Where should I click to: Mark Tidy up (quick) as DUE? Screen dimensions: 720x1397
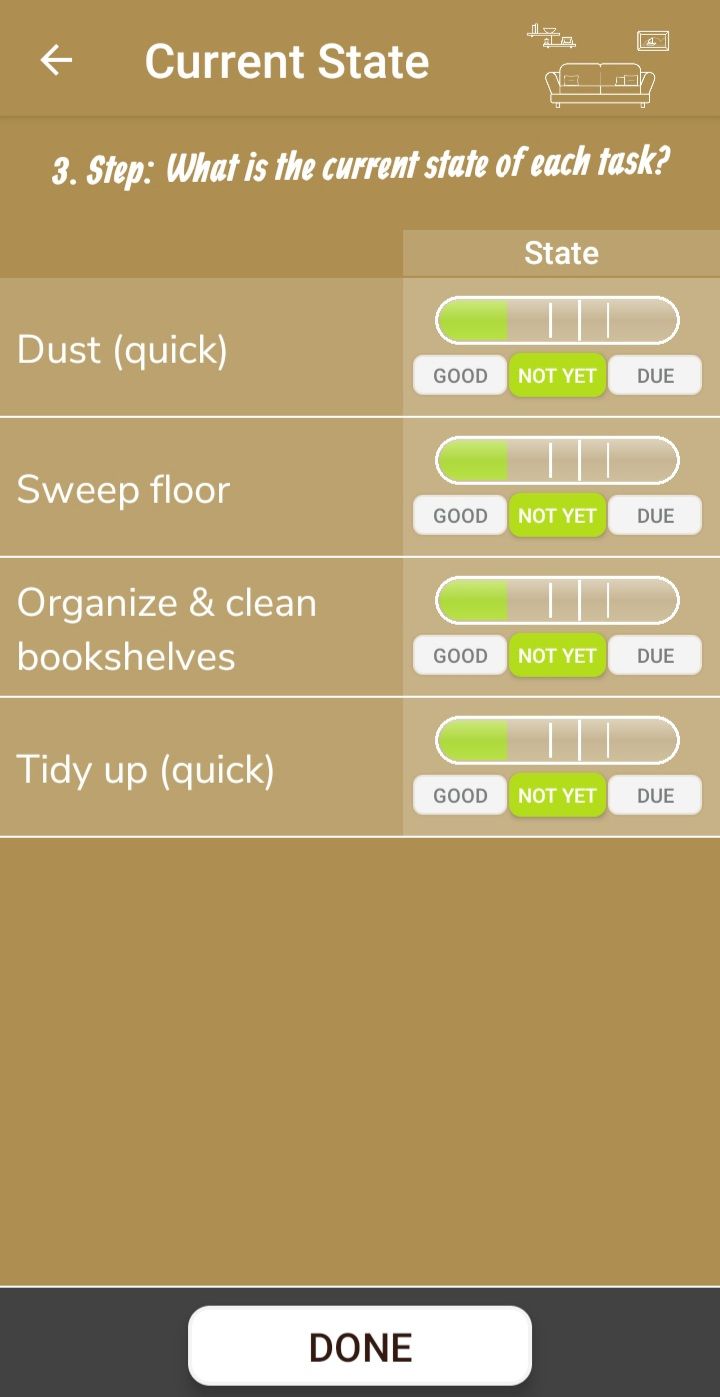click(x=655, y=795)
